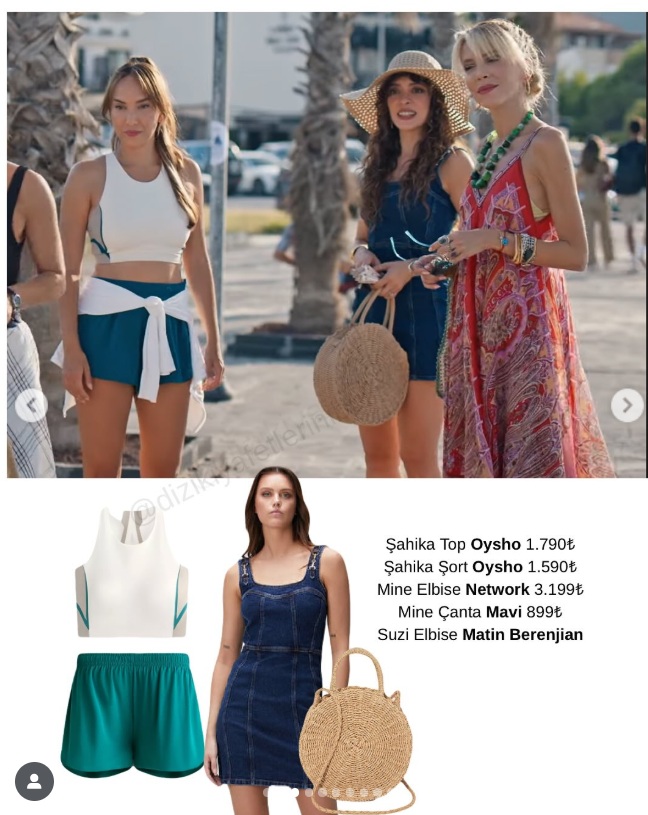Go to the next photo in carousel
Viewport: 648px width, 815px height.
[627, 405]
